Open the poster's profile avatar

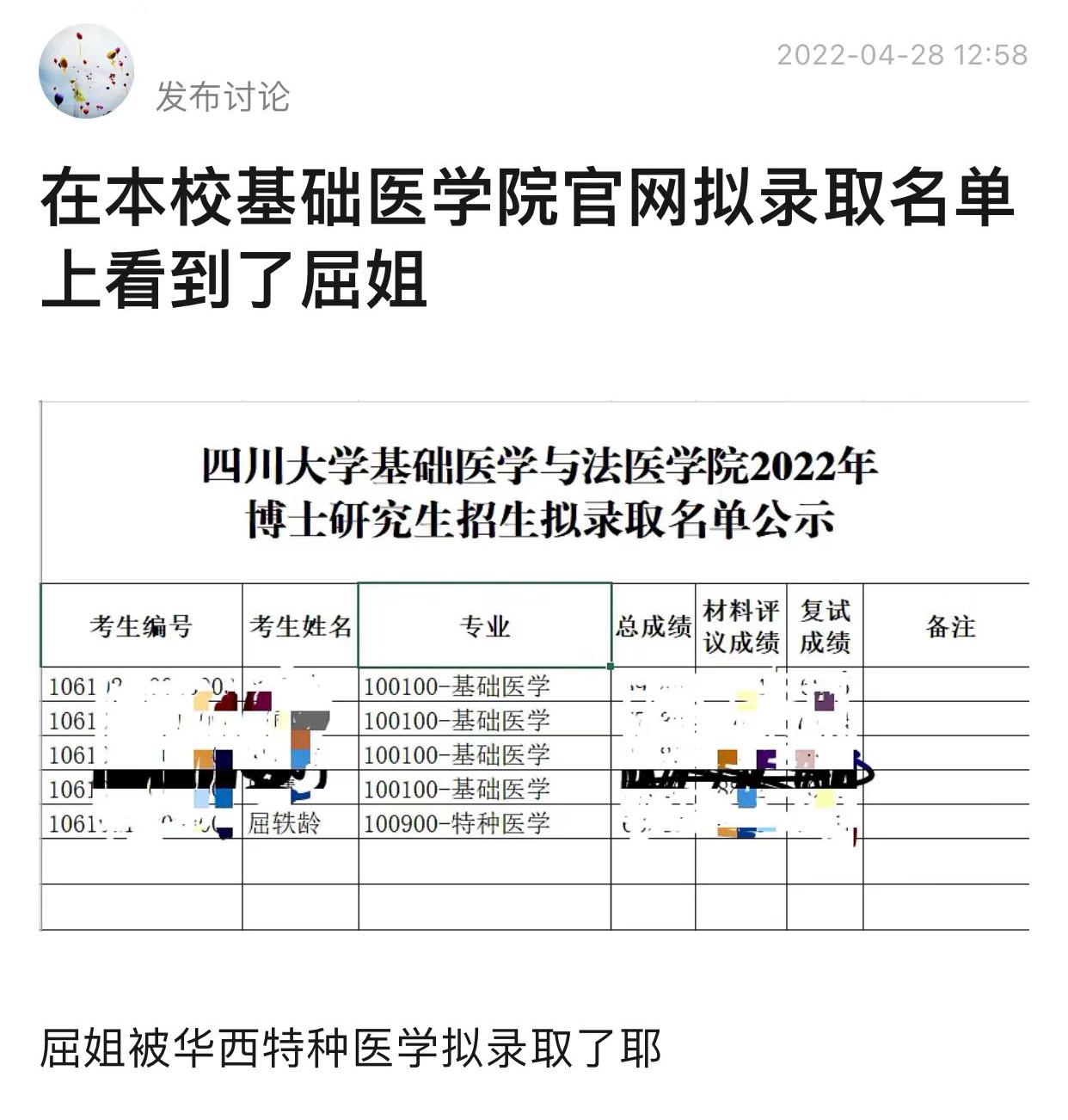click(x=86, y=71)
